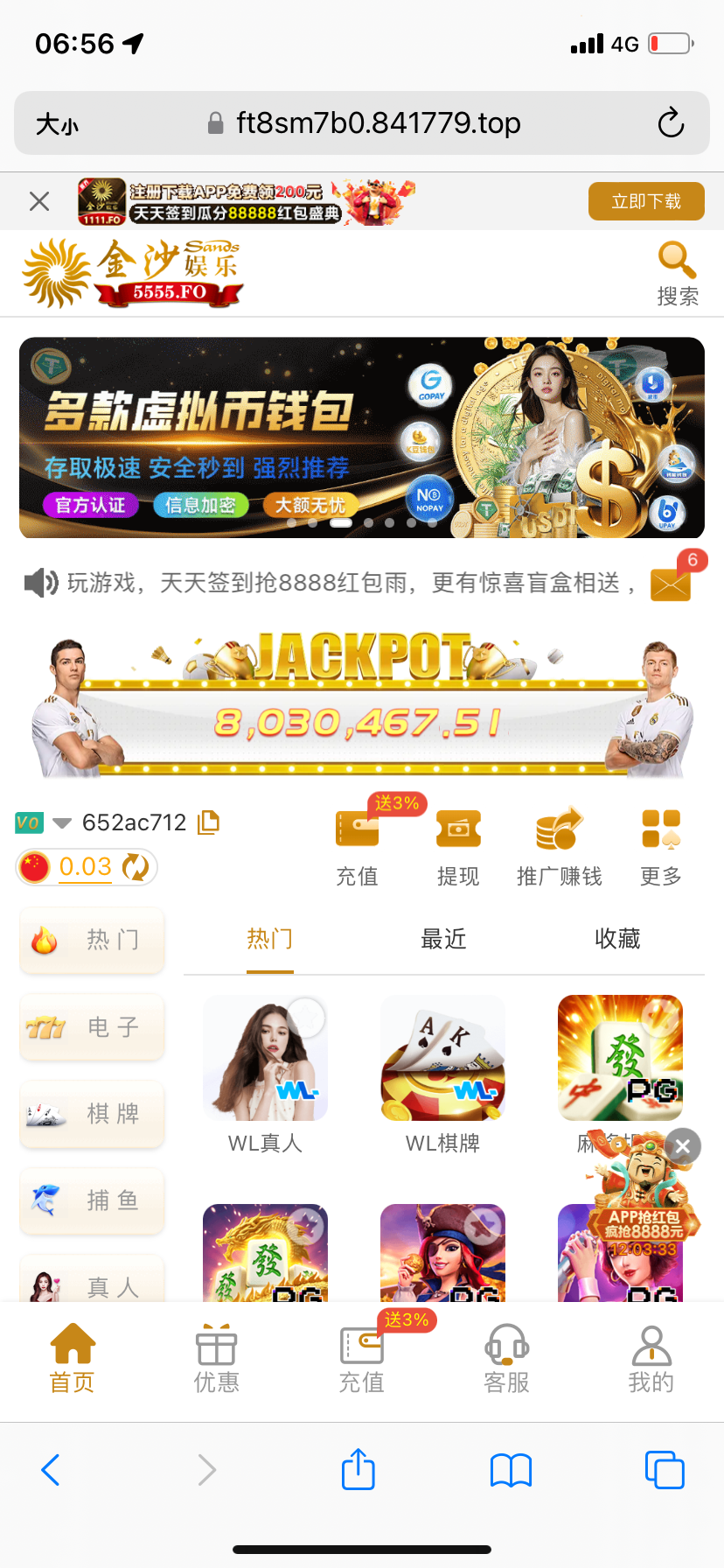Copy the account ID 652ac712

click(209, 822)
